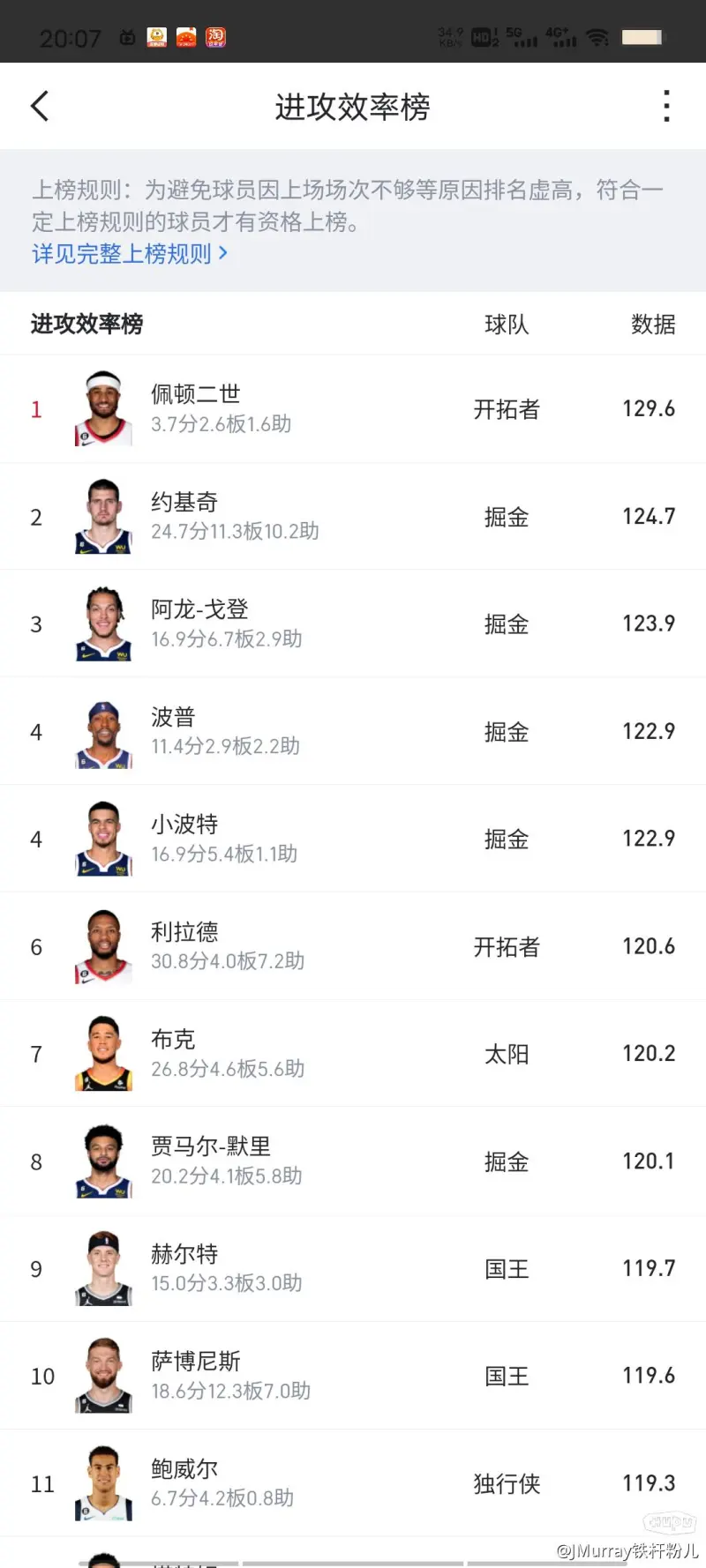Screen dimensions: 706x1568
Task: Tap the 波普 player entry
Action: (x=353, y=732)
